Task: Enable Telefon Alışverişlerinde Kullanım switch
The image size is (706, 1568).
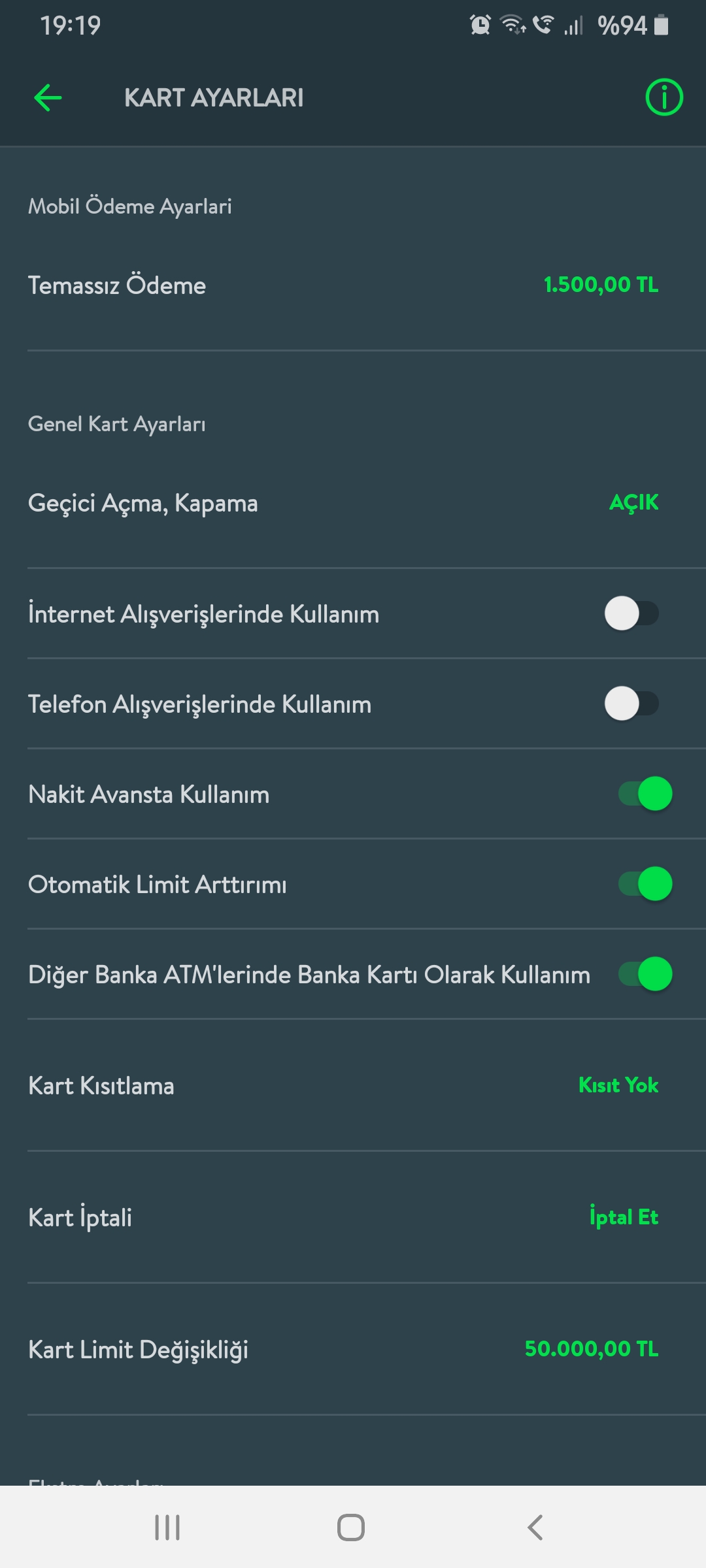Action: [x=631, y=704]
